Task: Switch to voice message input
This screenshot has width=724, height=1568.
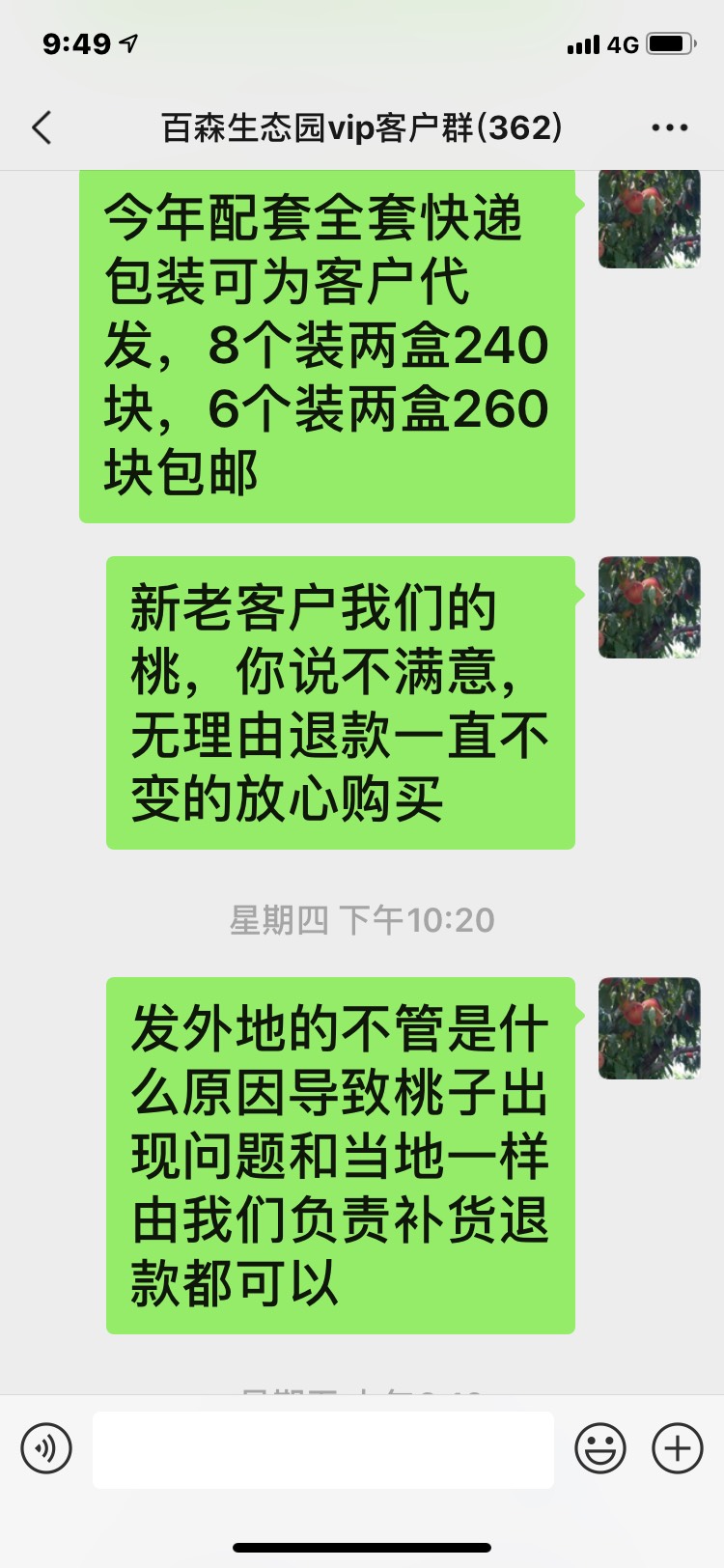Action: [x=46, y=1448]
